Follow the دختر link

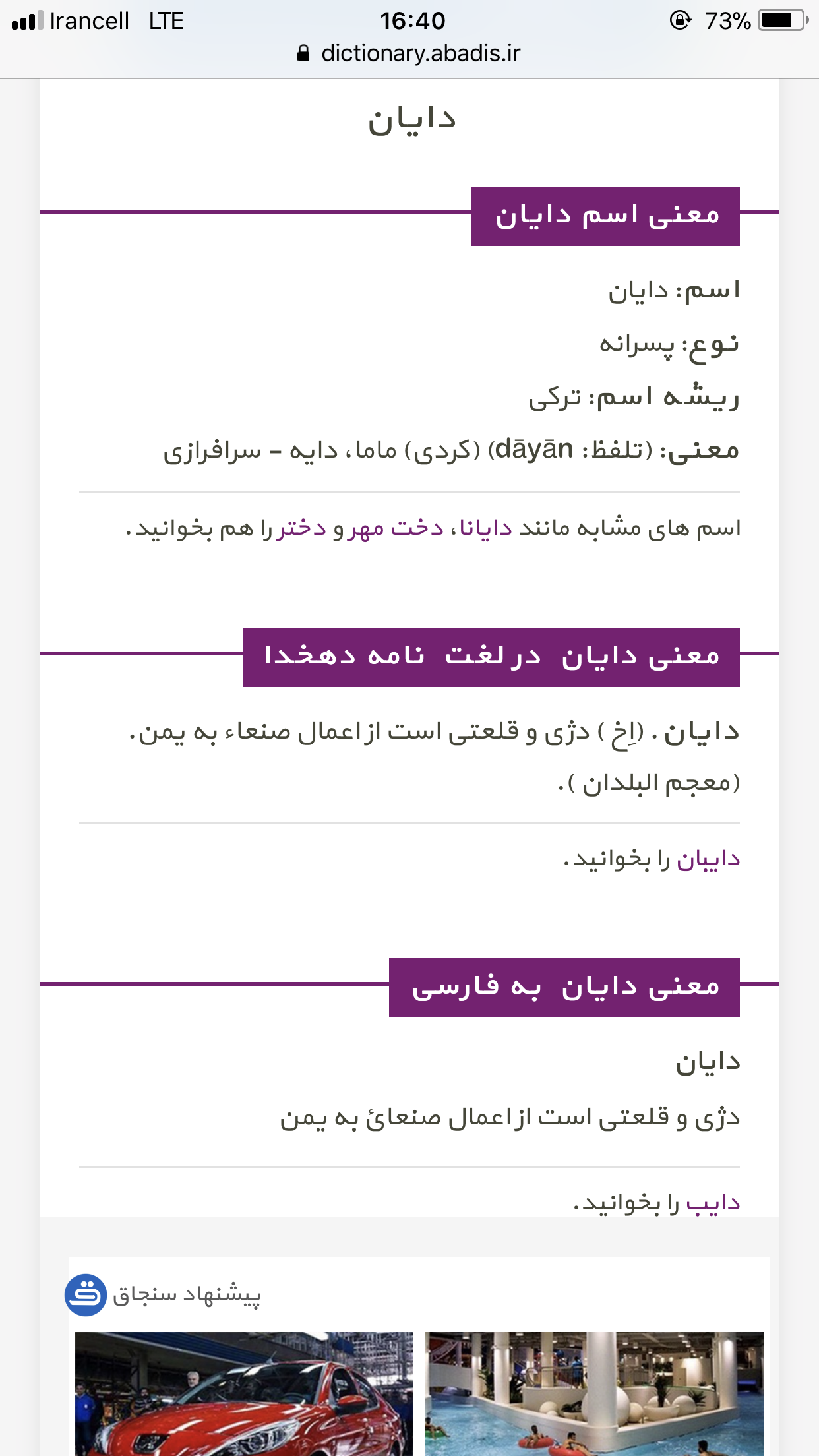pos(301,529)
